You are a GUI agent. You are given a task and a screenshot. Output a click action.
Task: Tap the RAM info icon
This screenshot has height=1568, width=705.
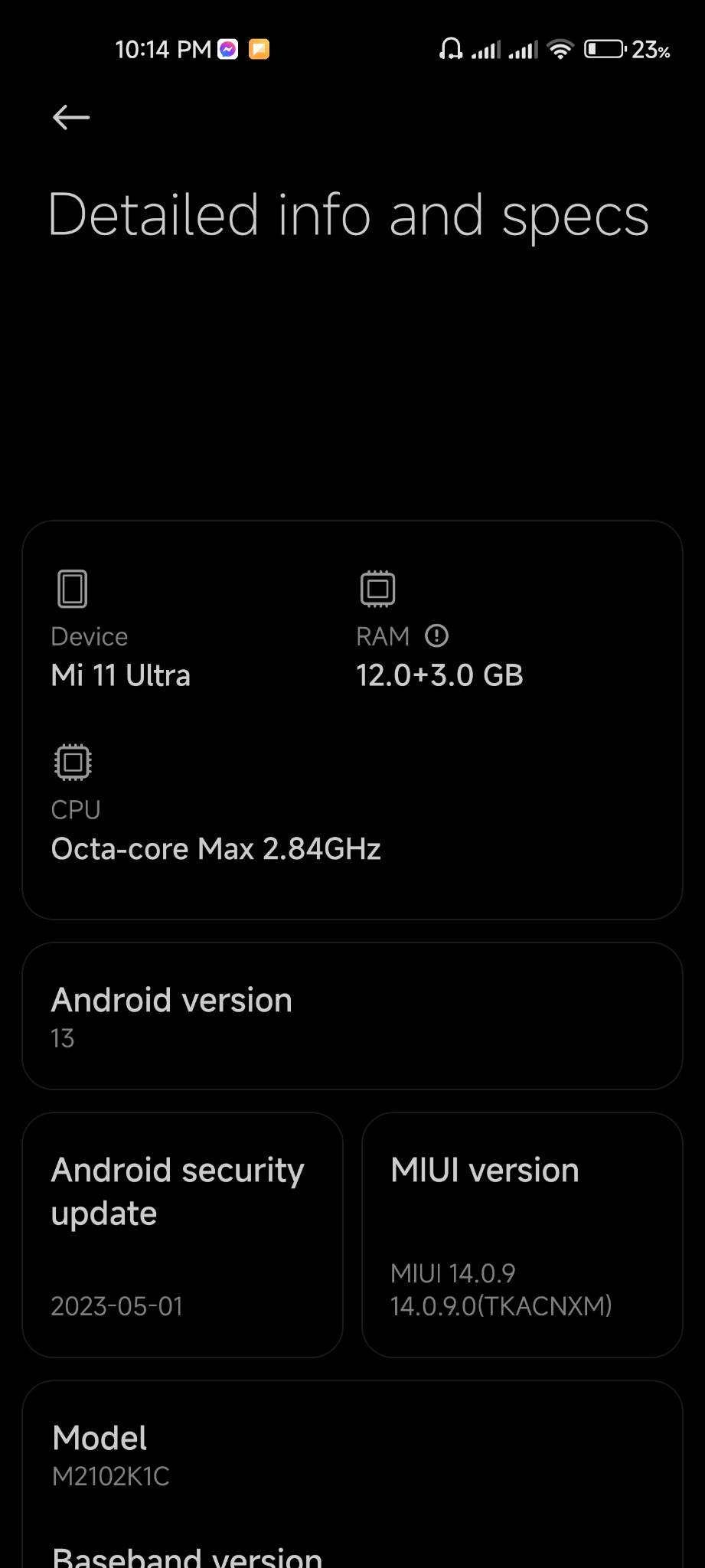pos(436,635)
